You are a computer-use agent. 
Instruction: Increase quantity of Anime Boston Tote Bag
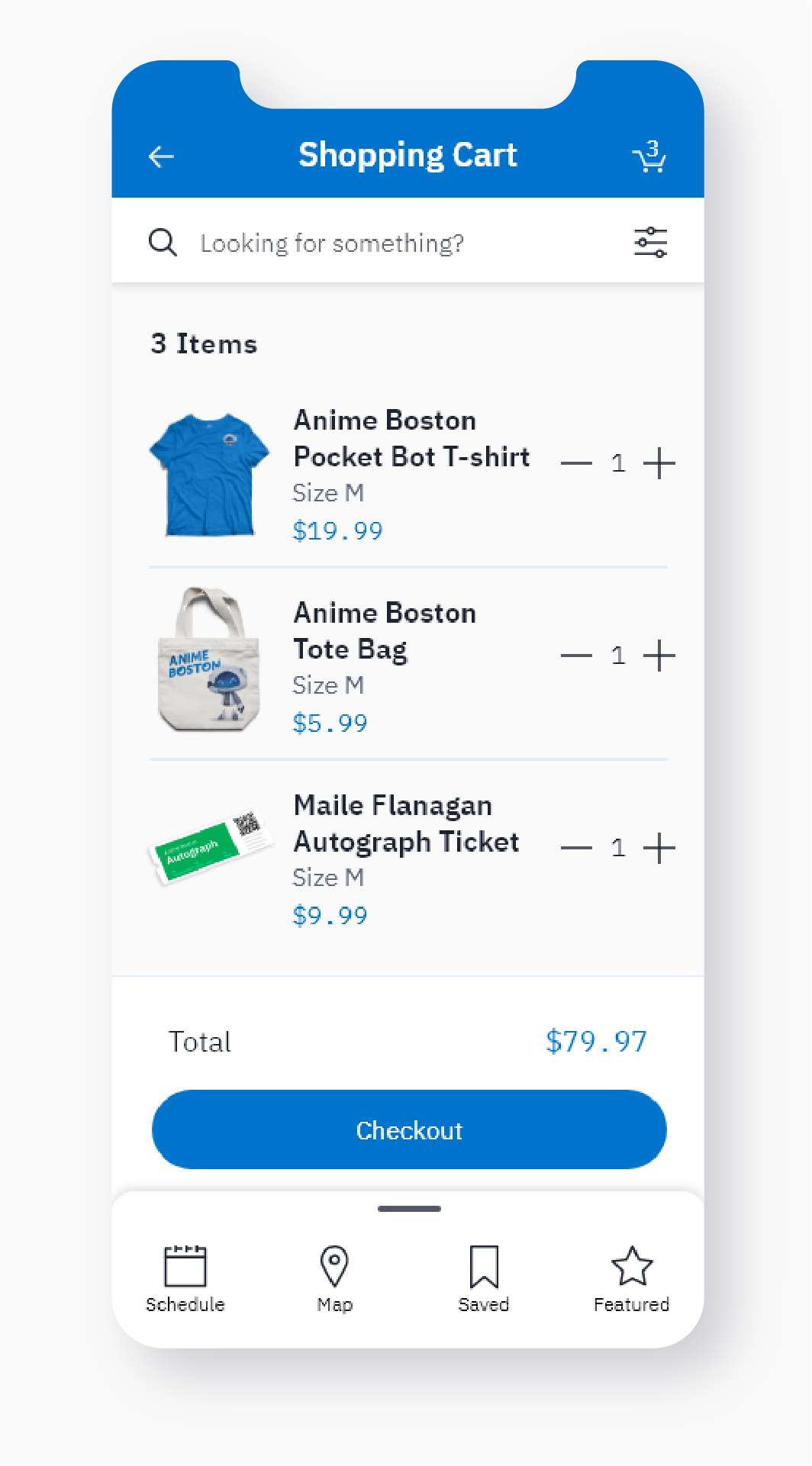pos(659,656)
